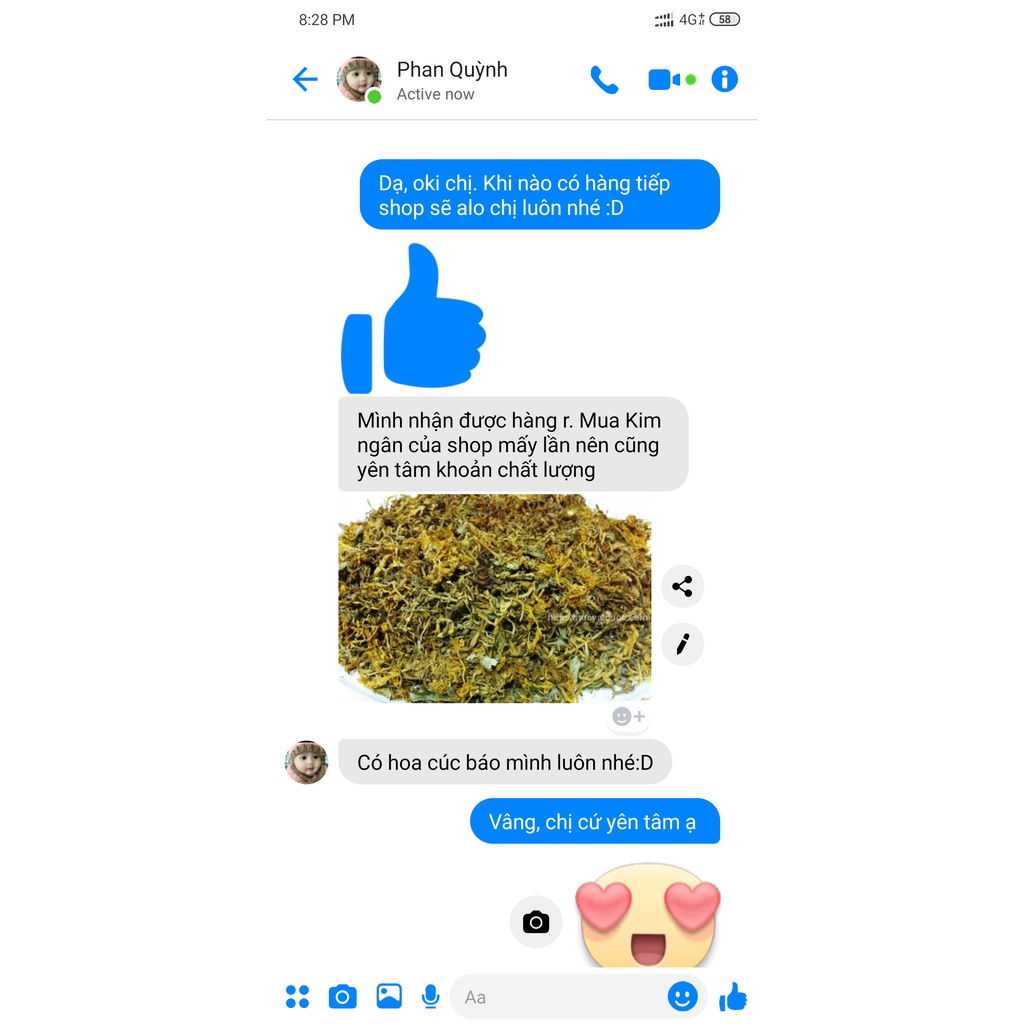This screenshot has height=1024, width=1024.
Task: Open the photo gallery picker
Action: pyautogui.click(x=388, y=996)
